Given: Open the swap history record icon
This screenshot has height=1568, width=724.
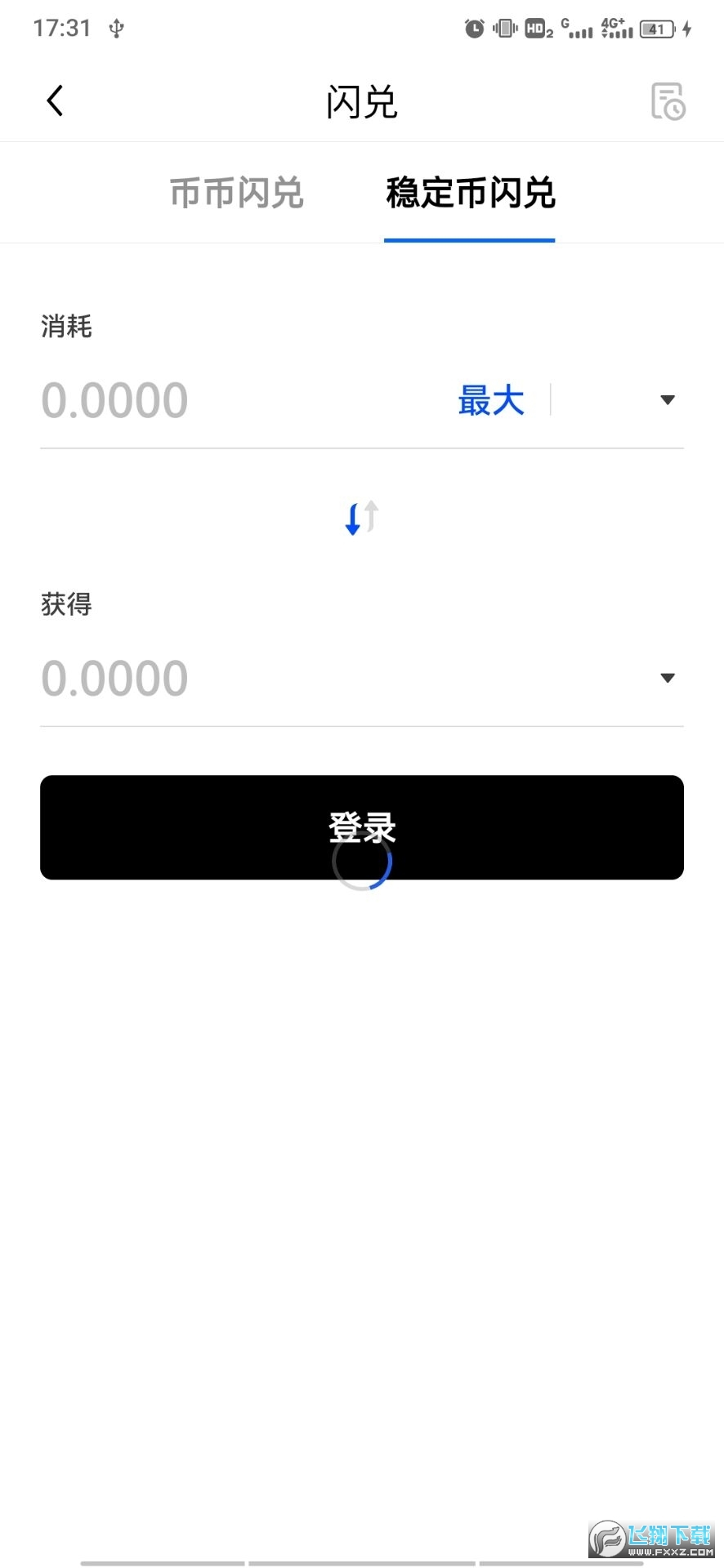Looking at the screenshot, I should coord(668,100).
